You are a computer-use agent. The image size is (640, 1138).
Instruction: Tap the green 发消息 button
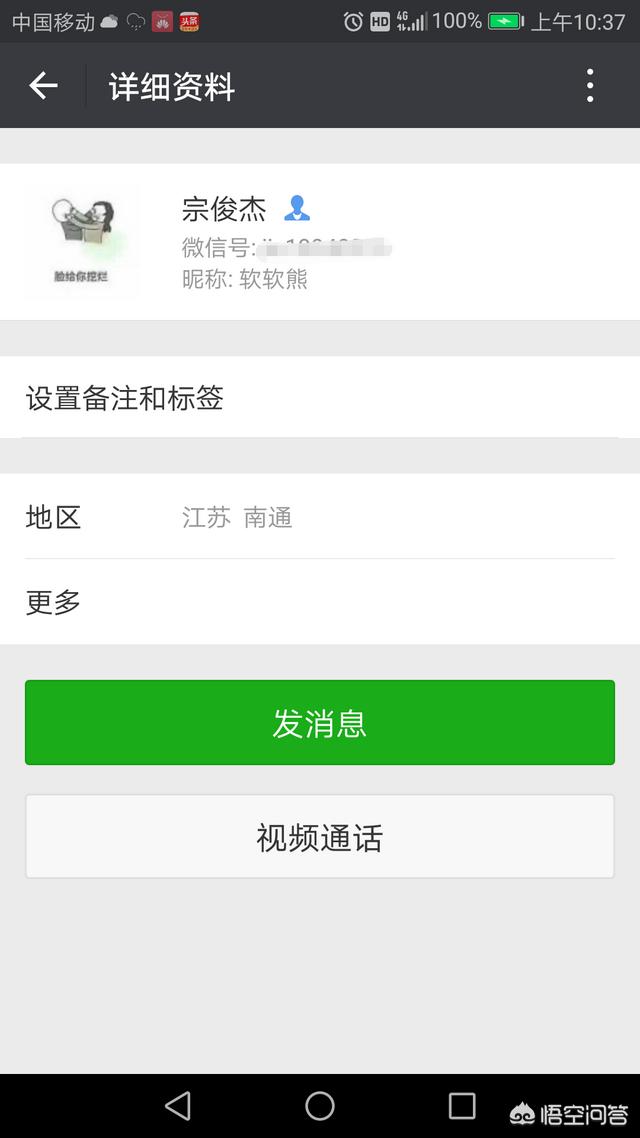[x=320, y=722]
